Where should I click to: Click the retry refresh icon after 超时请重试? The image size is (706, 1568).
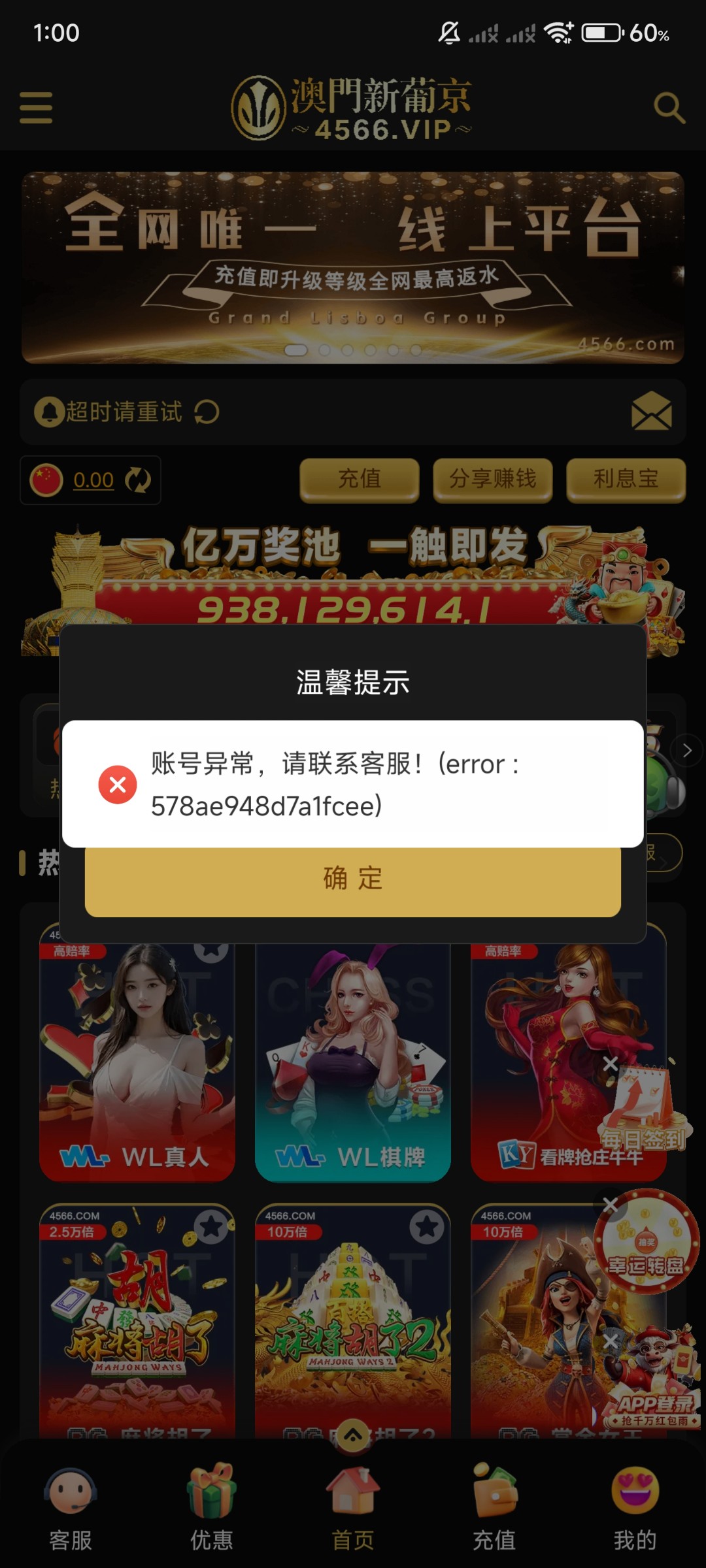pyautogui.click(x=205, y=412)
